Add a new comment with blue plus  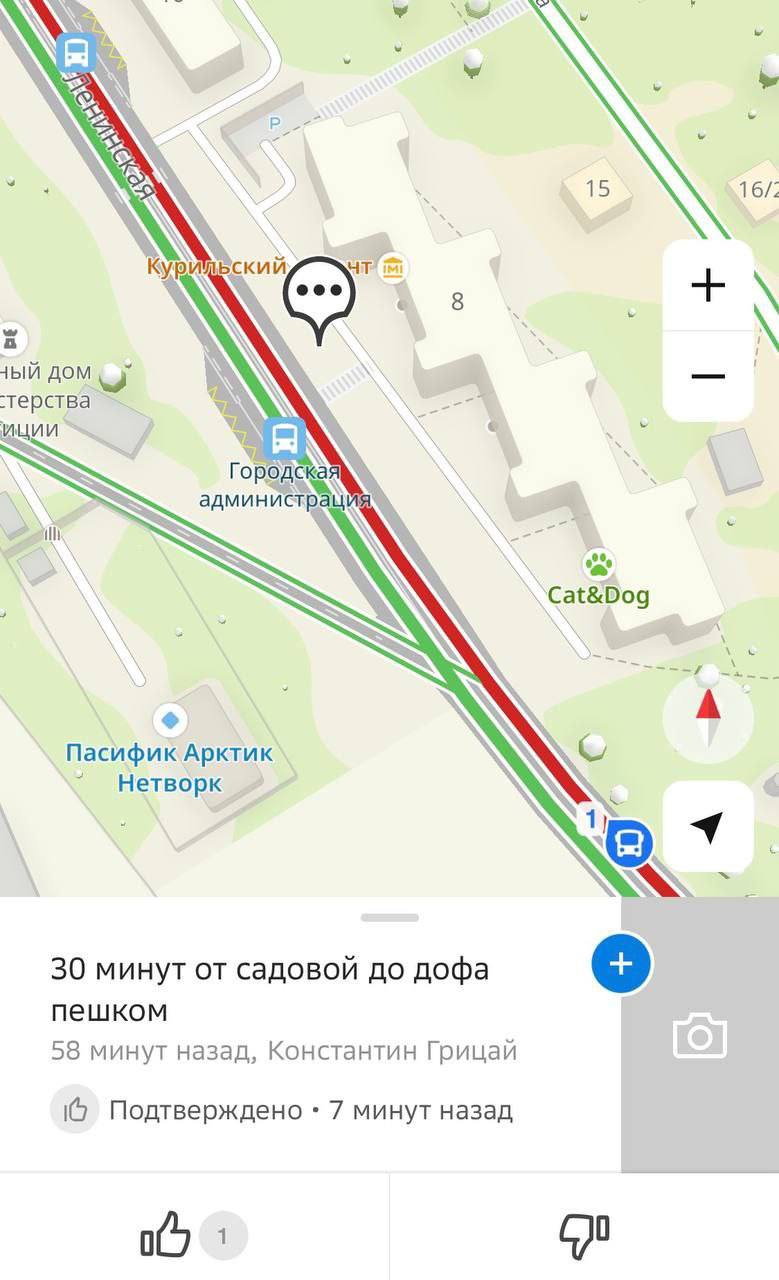click(x=621, y=964)
